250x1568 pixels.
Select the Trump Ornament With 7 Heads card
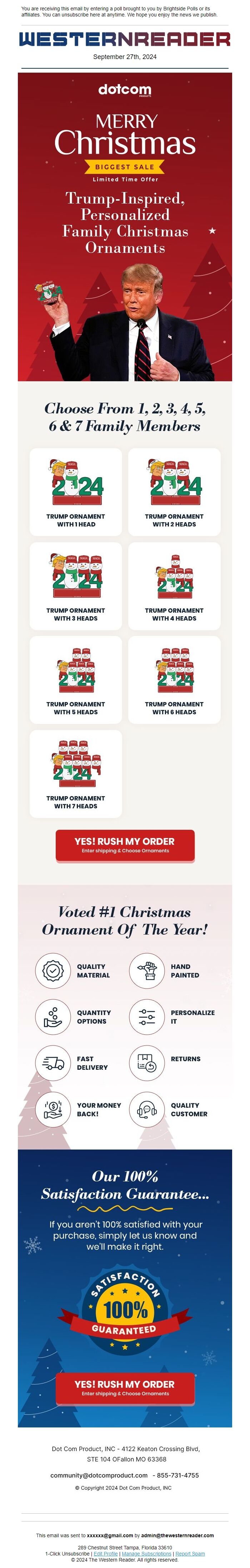(75, 773)
